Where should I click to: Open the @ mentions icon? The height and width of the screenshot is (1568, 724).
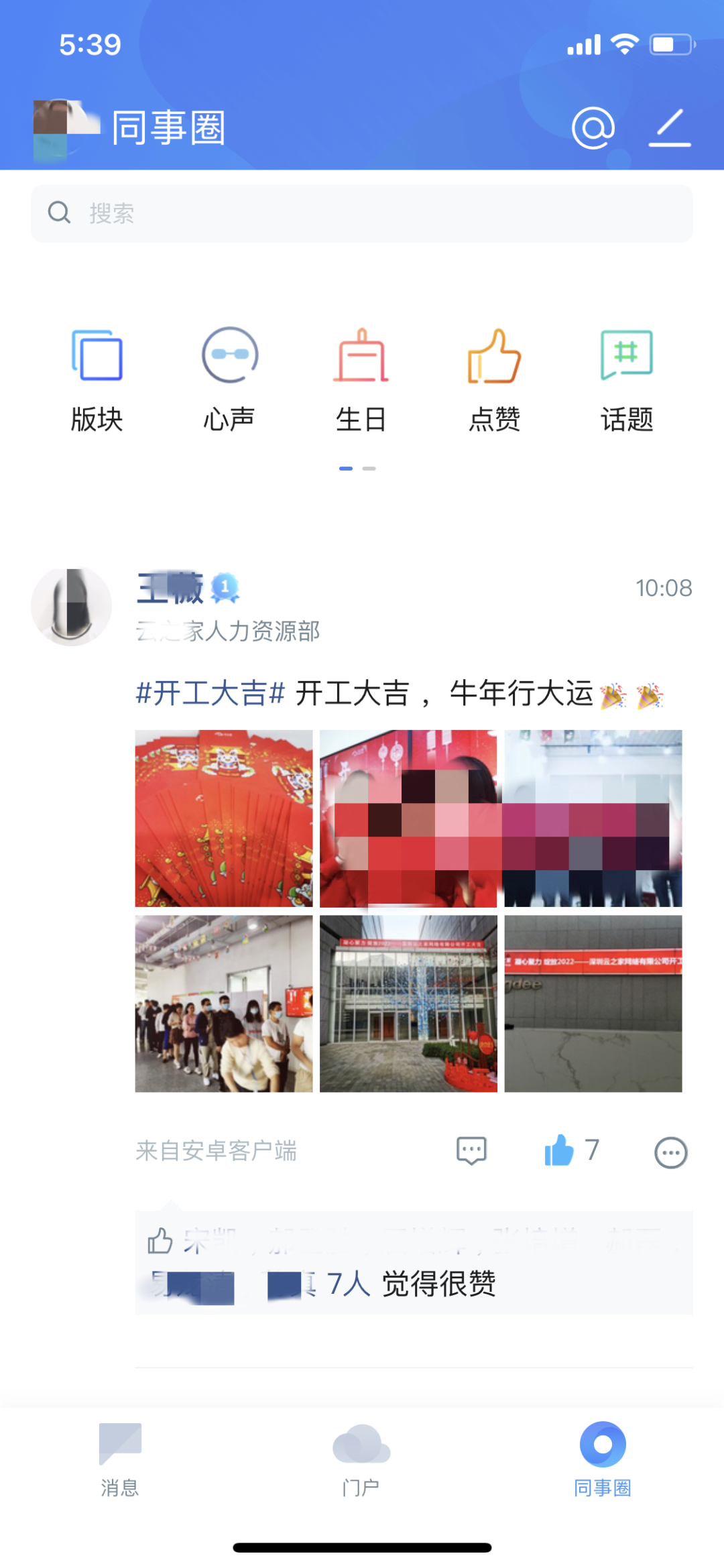(593, 127)
